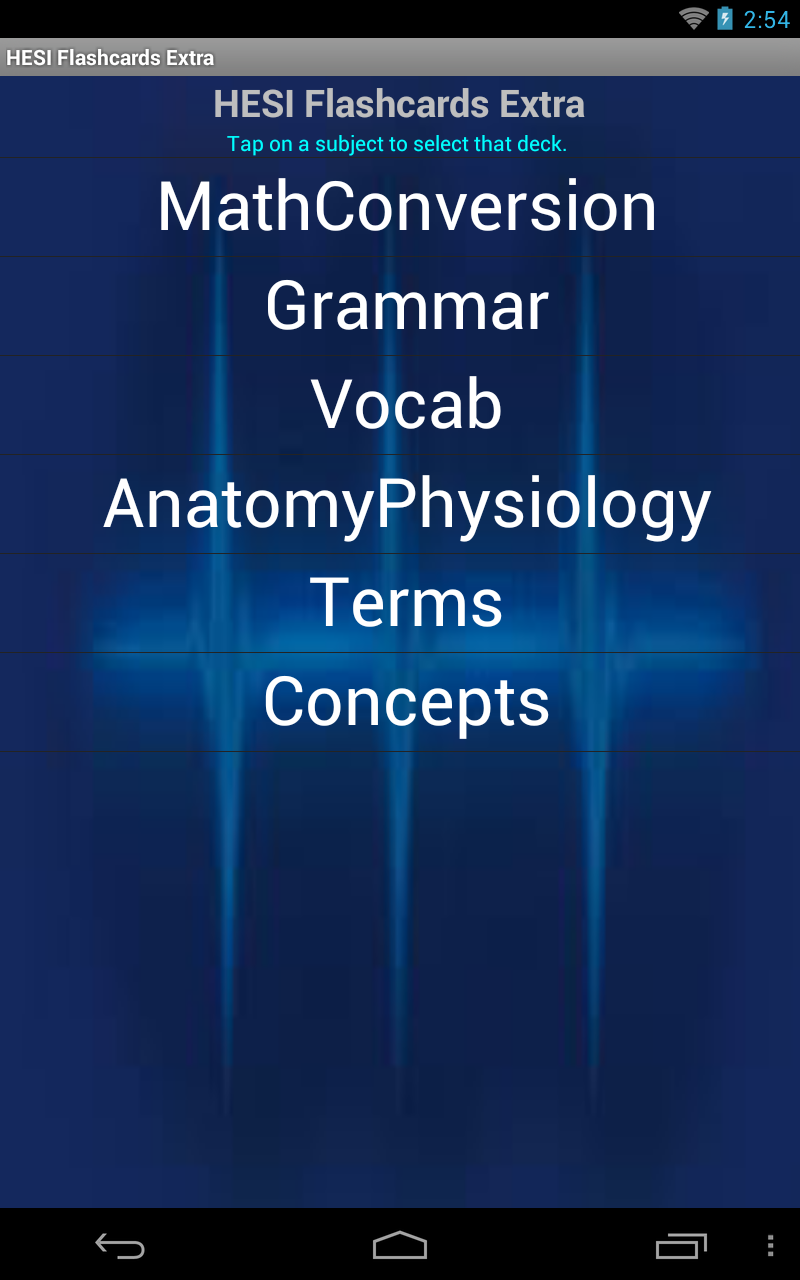Open the Grammar flashcard deck
Viewport: 800px width, 1280px height.
tap(400, 306)
